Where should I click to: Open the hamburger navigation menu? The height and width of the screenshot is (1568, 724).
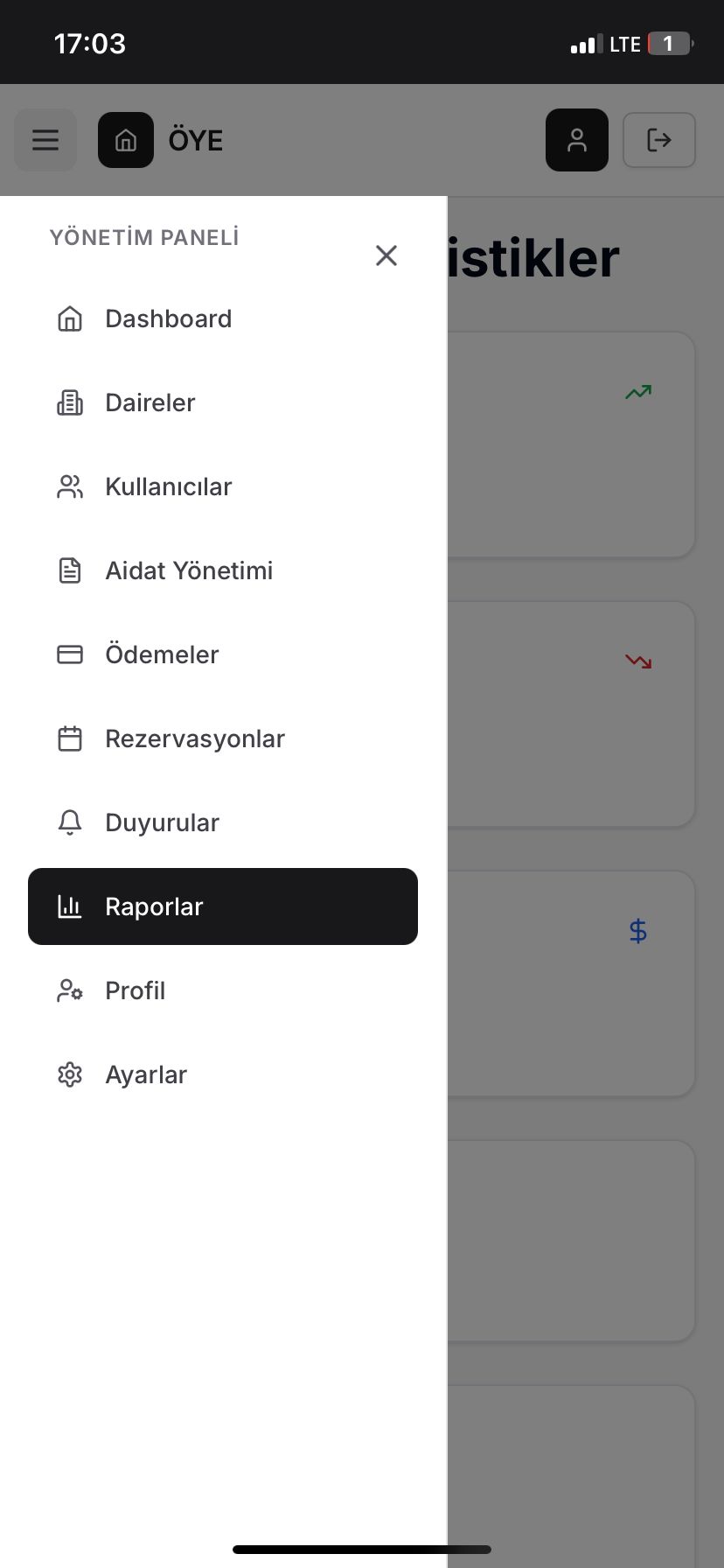45,140
